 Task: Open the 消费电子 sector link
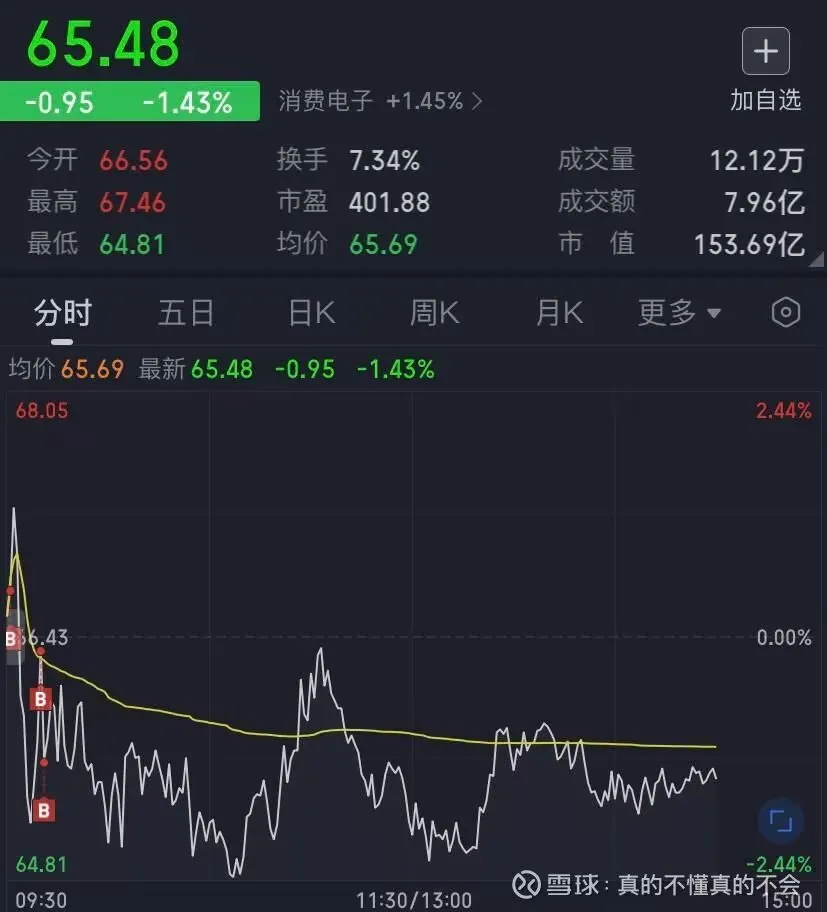(x=380, y=101)
